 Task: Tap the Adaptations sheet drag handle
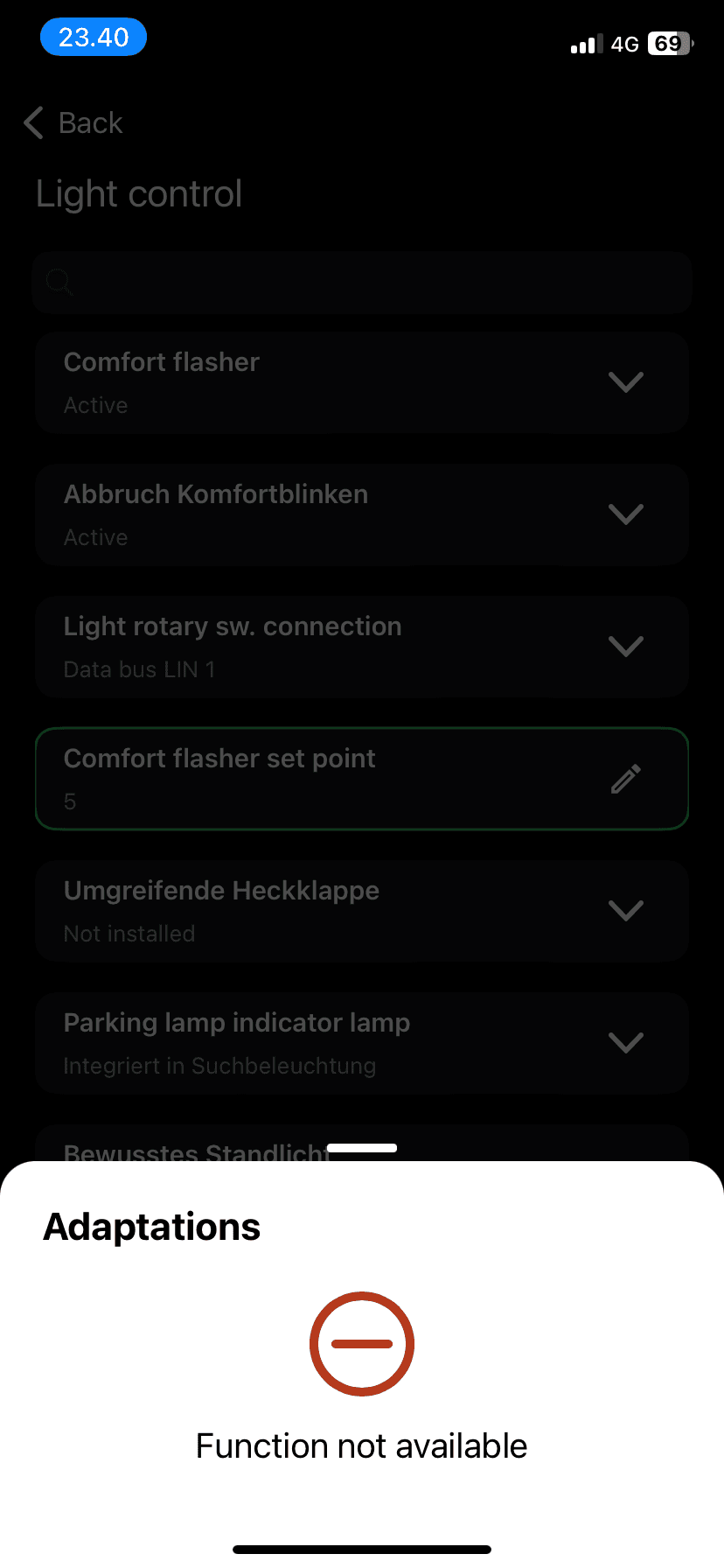[362, 1148]
